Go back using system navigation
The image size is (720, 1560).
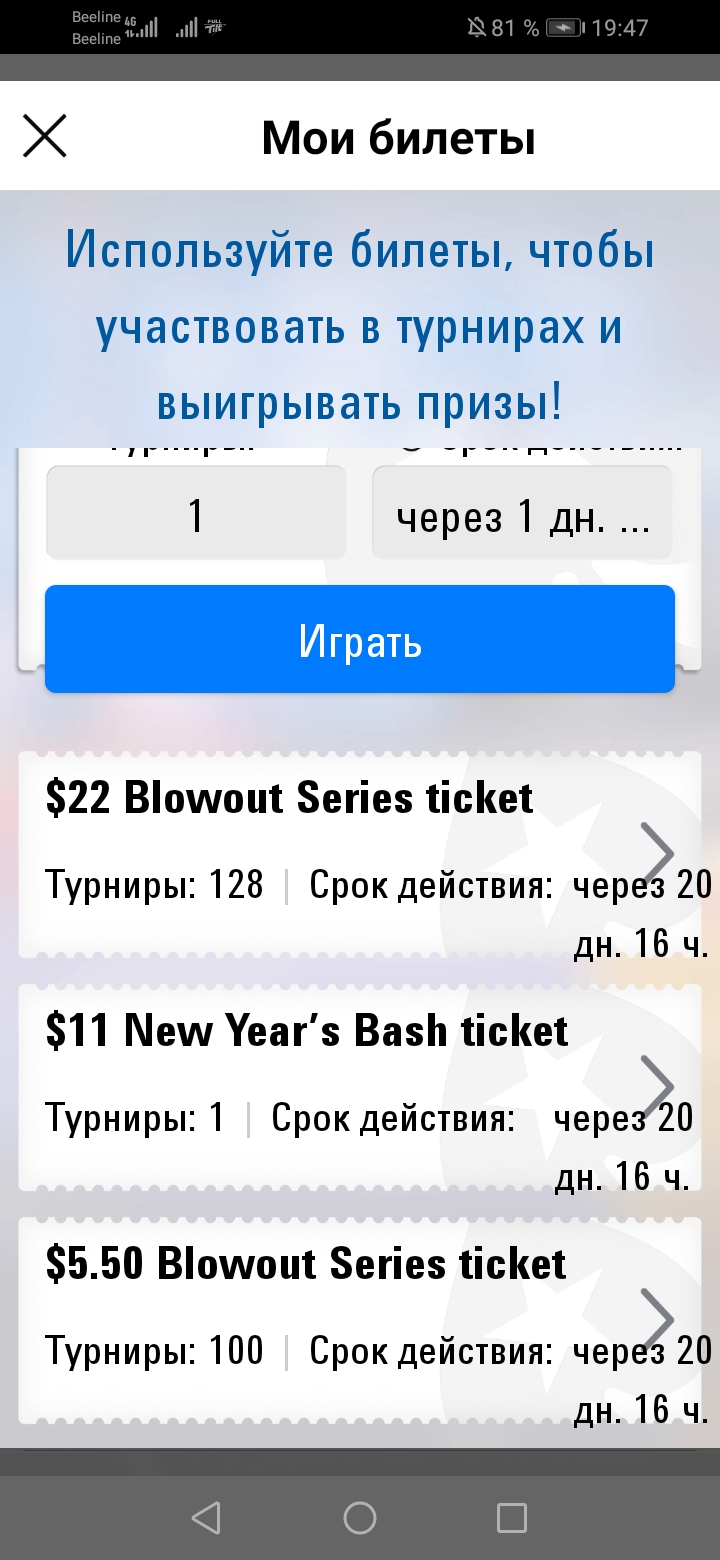click(206, 1518)
